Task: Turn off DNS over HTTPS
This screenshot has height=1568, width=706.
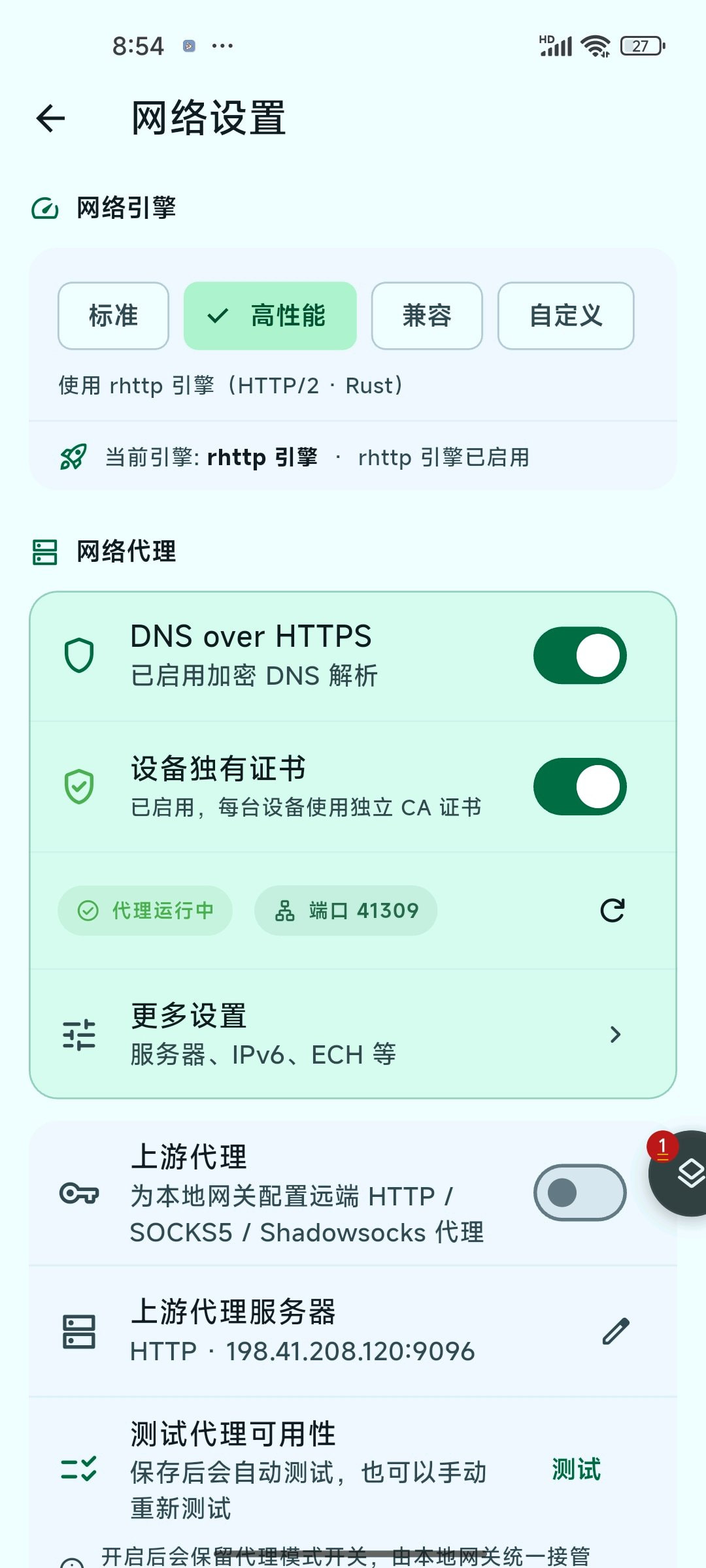Action: coord(580,655)
